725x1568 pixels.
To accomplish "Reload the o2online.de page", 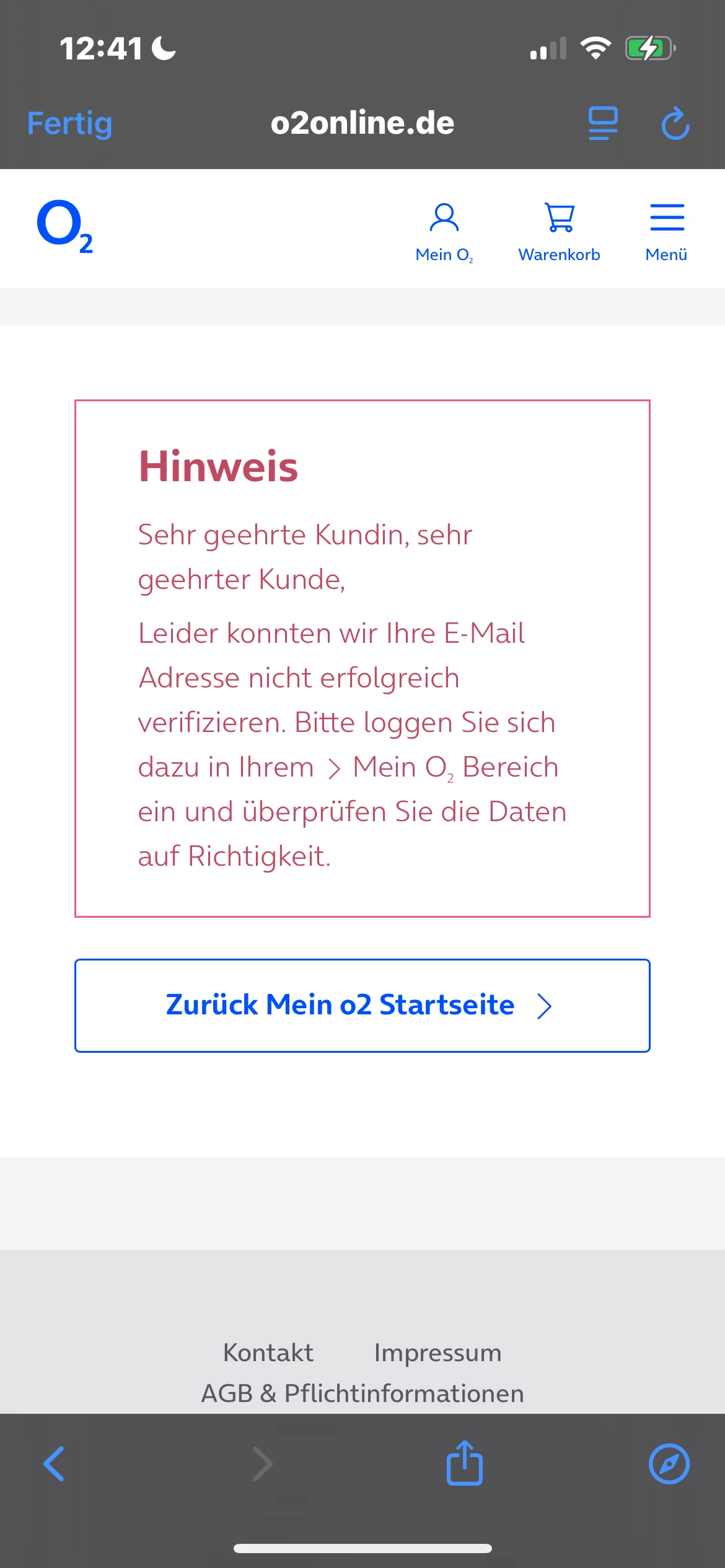I will click(675, 124).
